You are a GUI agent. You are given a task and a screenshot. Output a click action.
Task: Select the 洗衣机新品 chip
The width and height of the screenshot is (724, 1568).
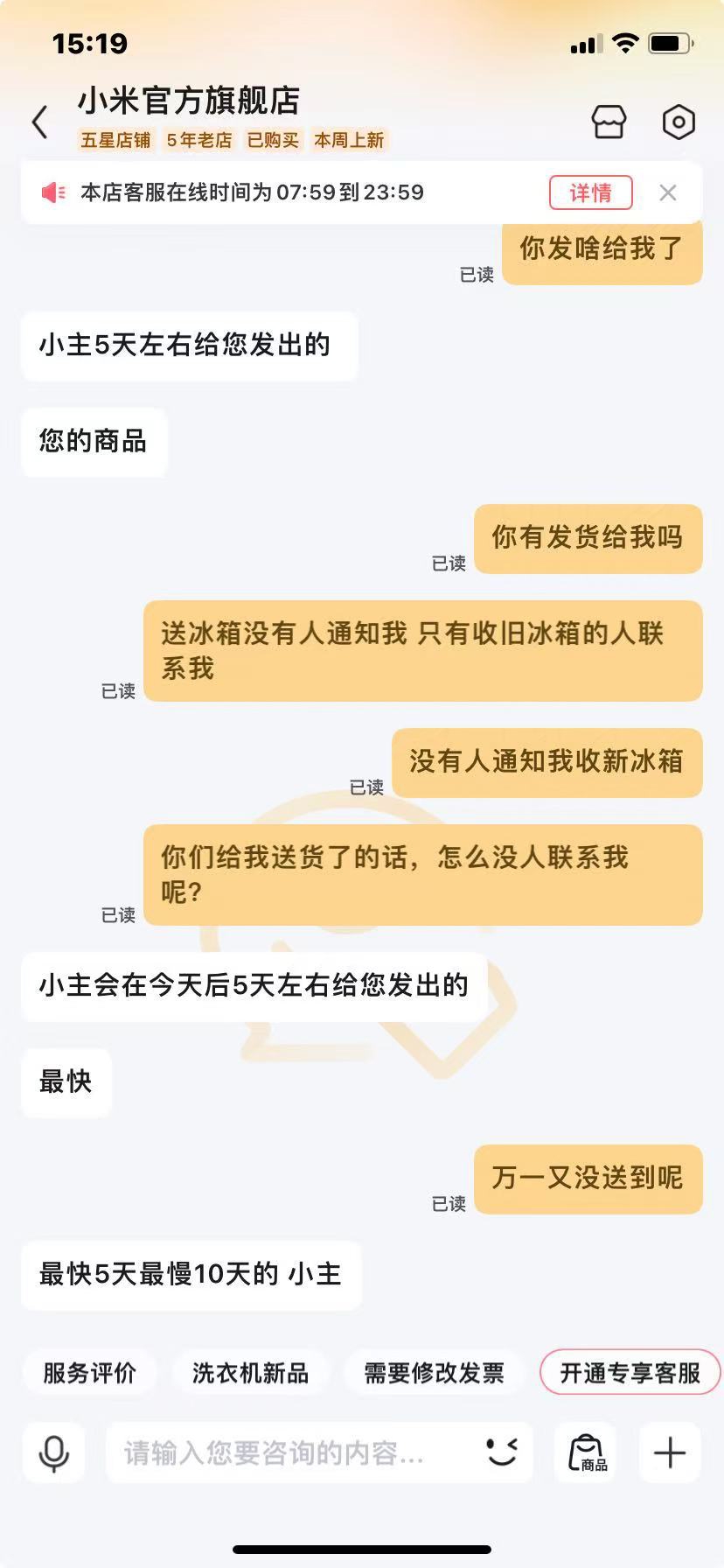pyautogui.click(x=250, y=1373)
